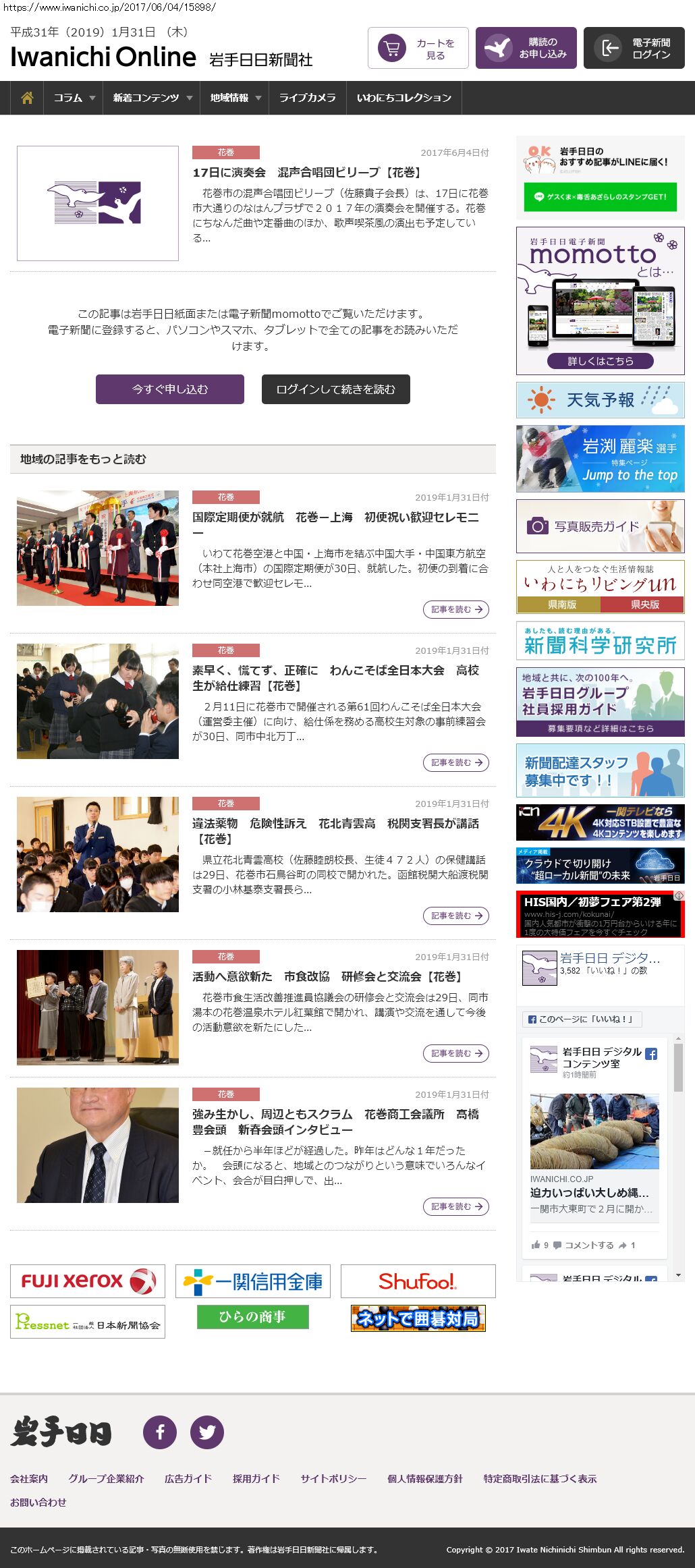Open the 会社案内 footer link

click(x=29, y=1478)
